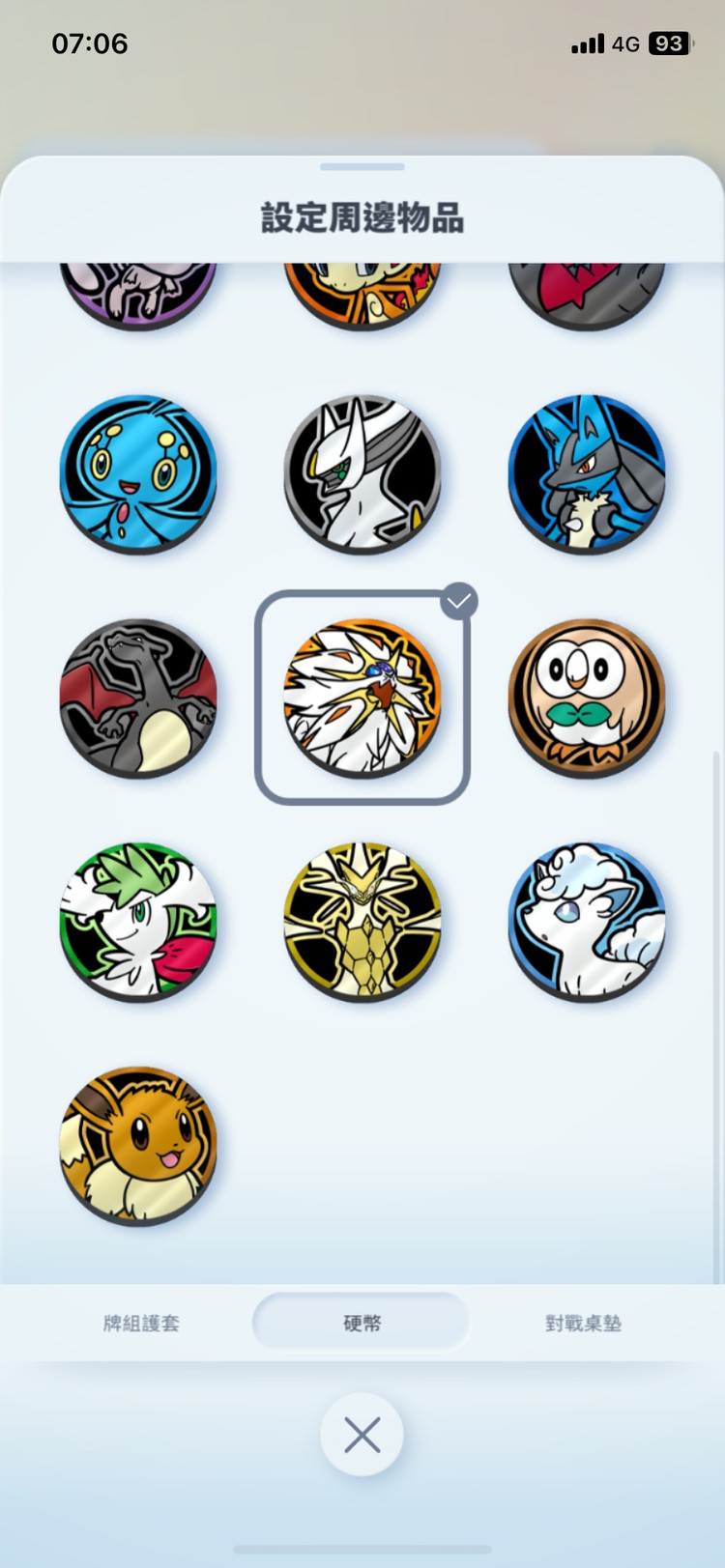Viewport: 725px width, 1568px height.
Task: Select the Charizard coin
Action: point(138,698)
